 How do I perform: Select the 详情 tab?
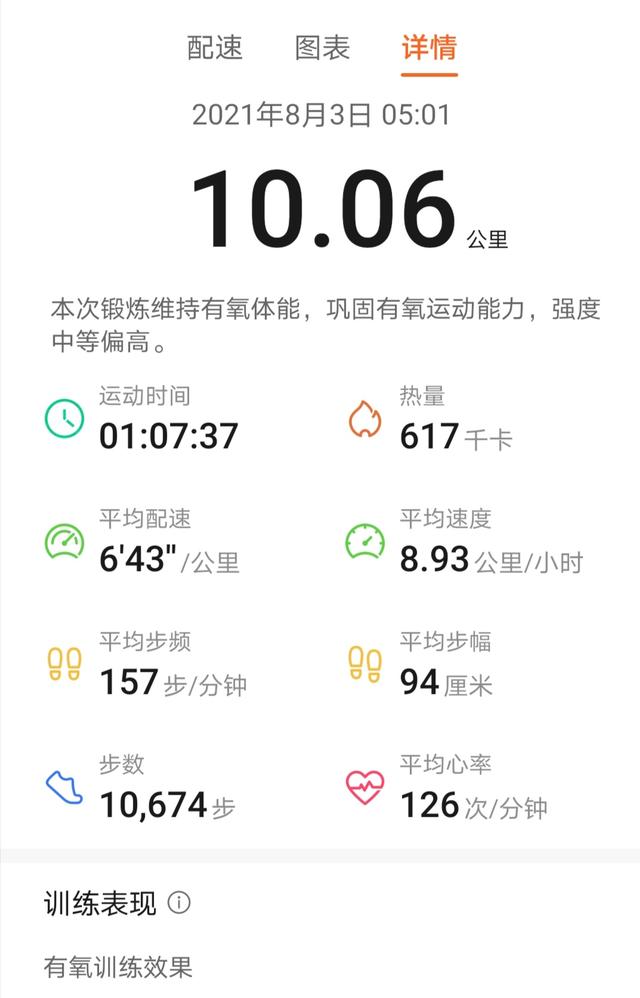coord(429,48)
